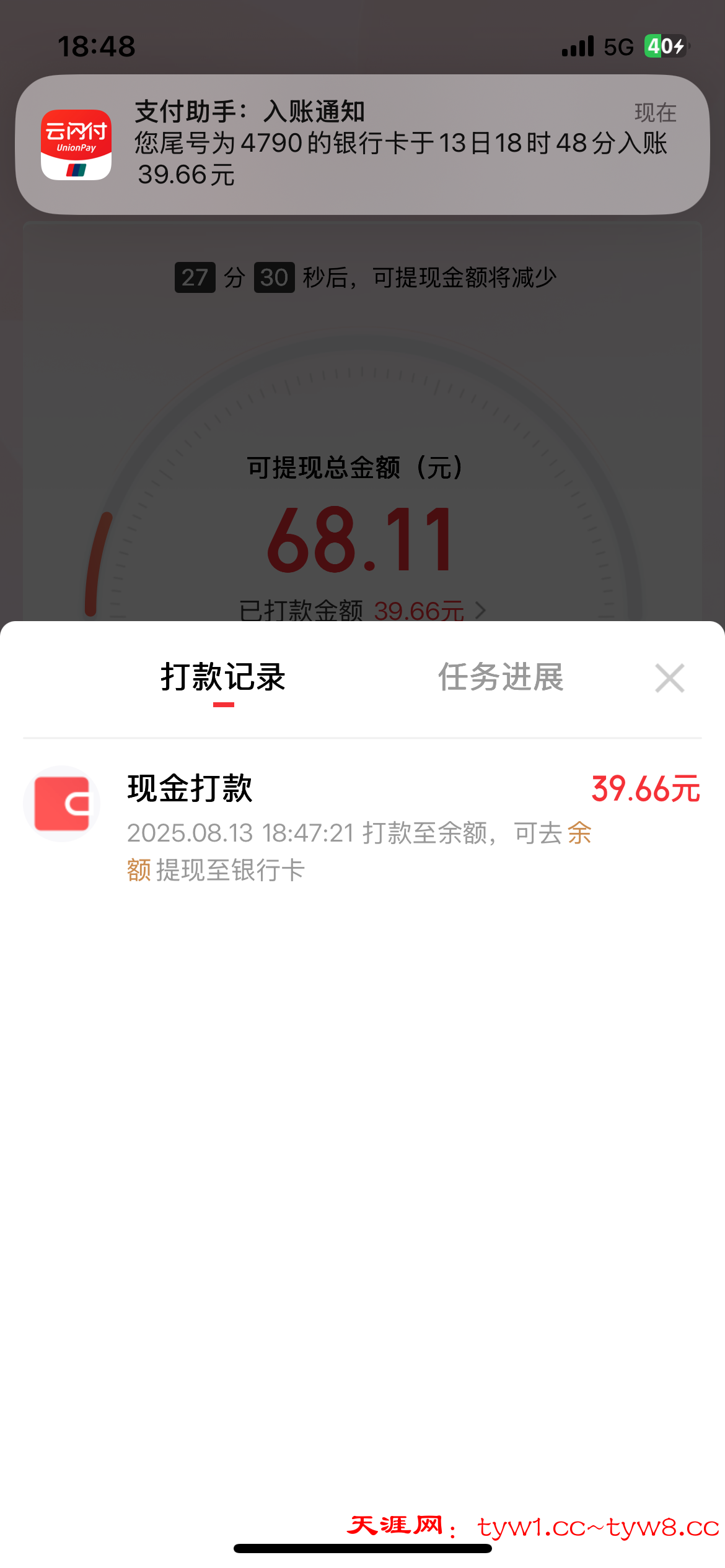Viewport: 725px width, 1568px height.
Task: Open the 云闪付 入账通知 notification banner
Action: coord(362,145)
